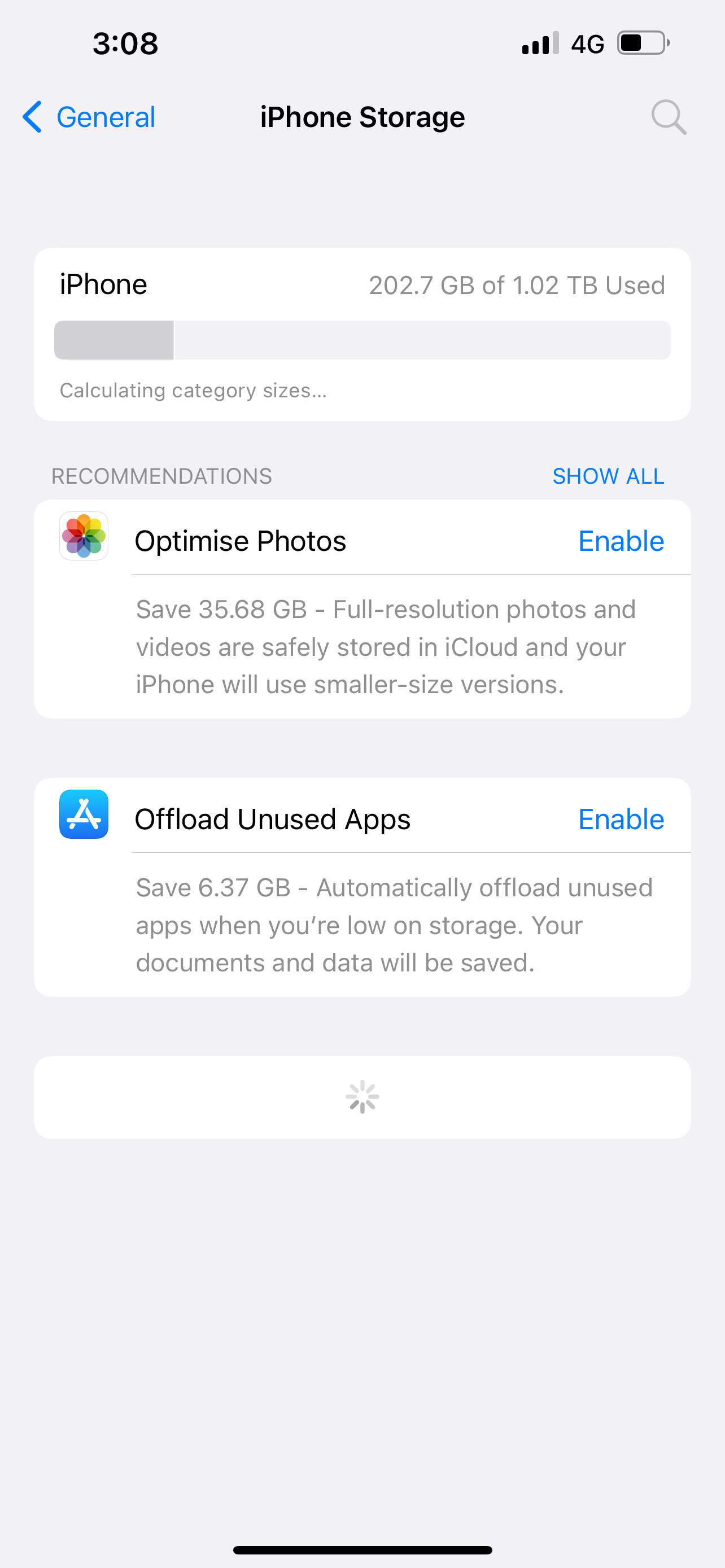
Task: Select the iPhone Storage title header
Action: click(362, 117)
